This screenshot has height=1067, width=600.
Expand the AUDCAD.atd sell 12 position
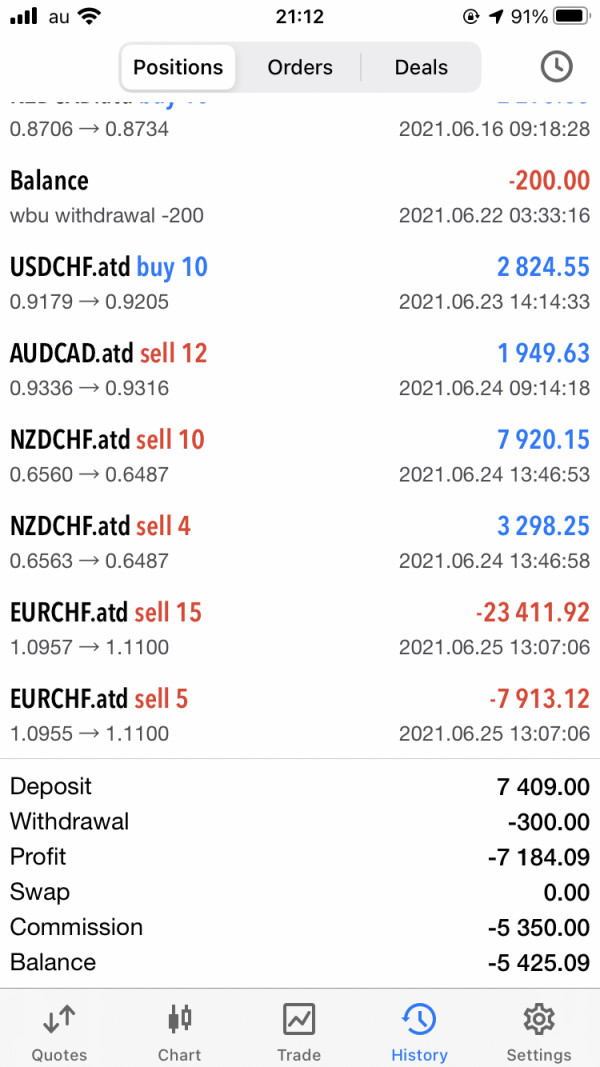[300, 370]
